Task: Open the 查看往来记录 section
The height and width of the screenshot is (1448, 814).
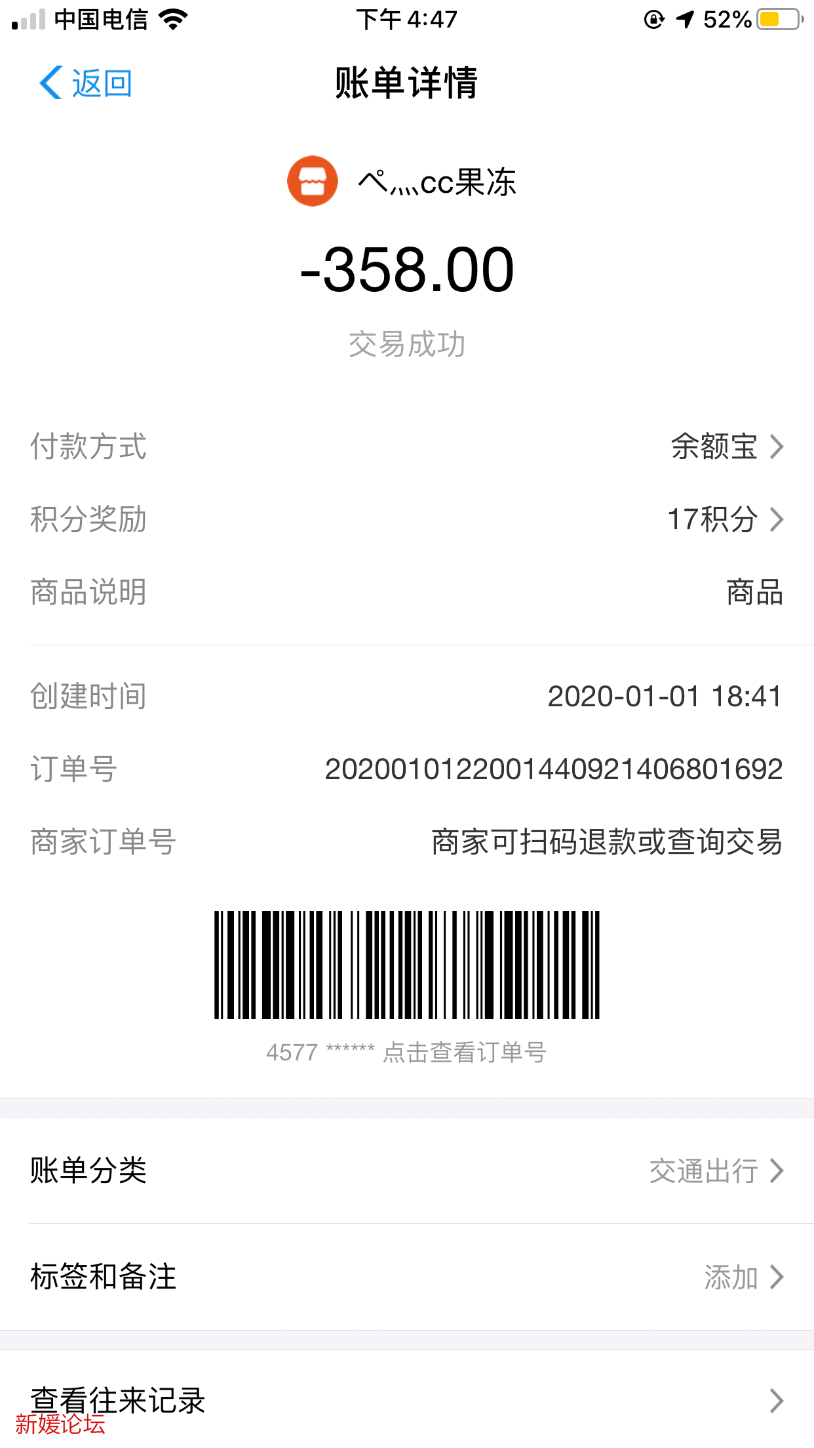Action: coord(407,1400)
